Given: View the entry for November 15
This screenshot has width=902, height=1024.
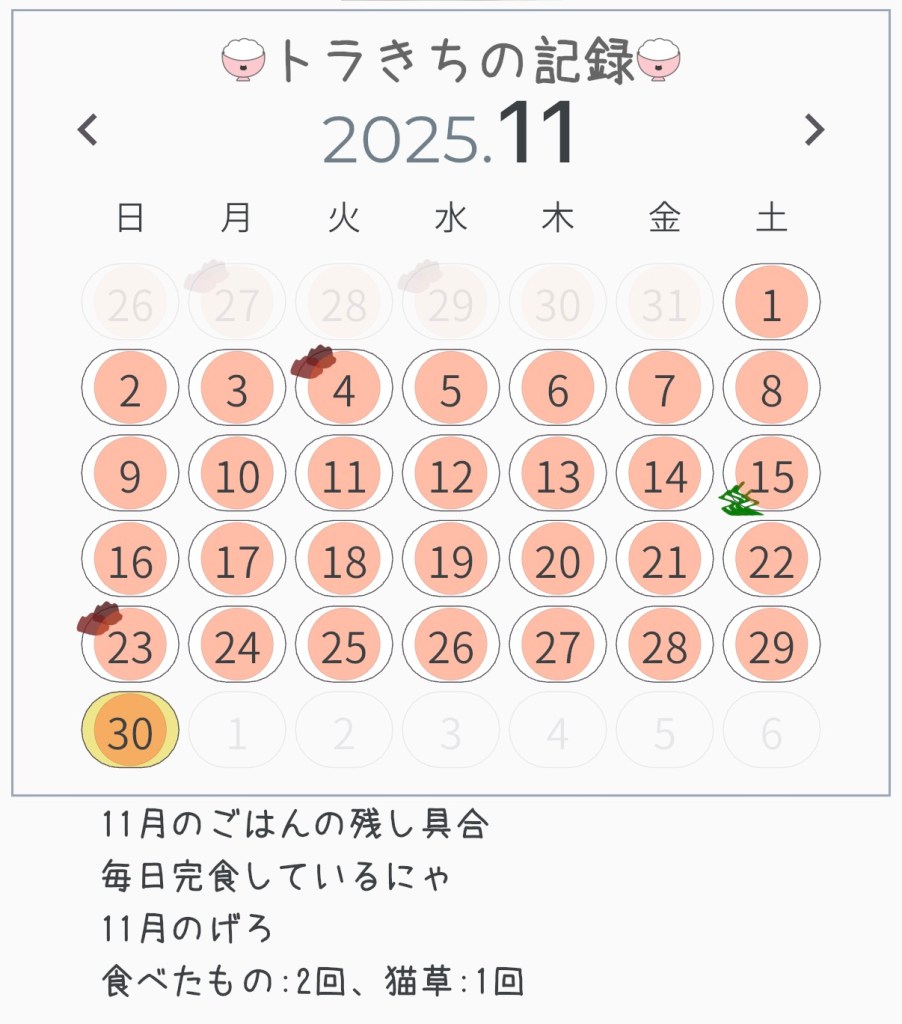Looking at the screenshot, I should click(x=771, y=476).
